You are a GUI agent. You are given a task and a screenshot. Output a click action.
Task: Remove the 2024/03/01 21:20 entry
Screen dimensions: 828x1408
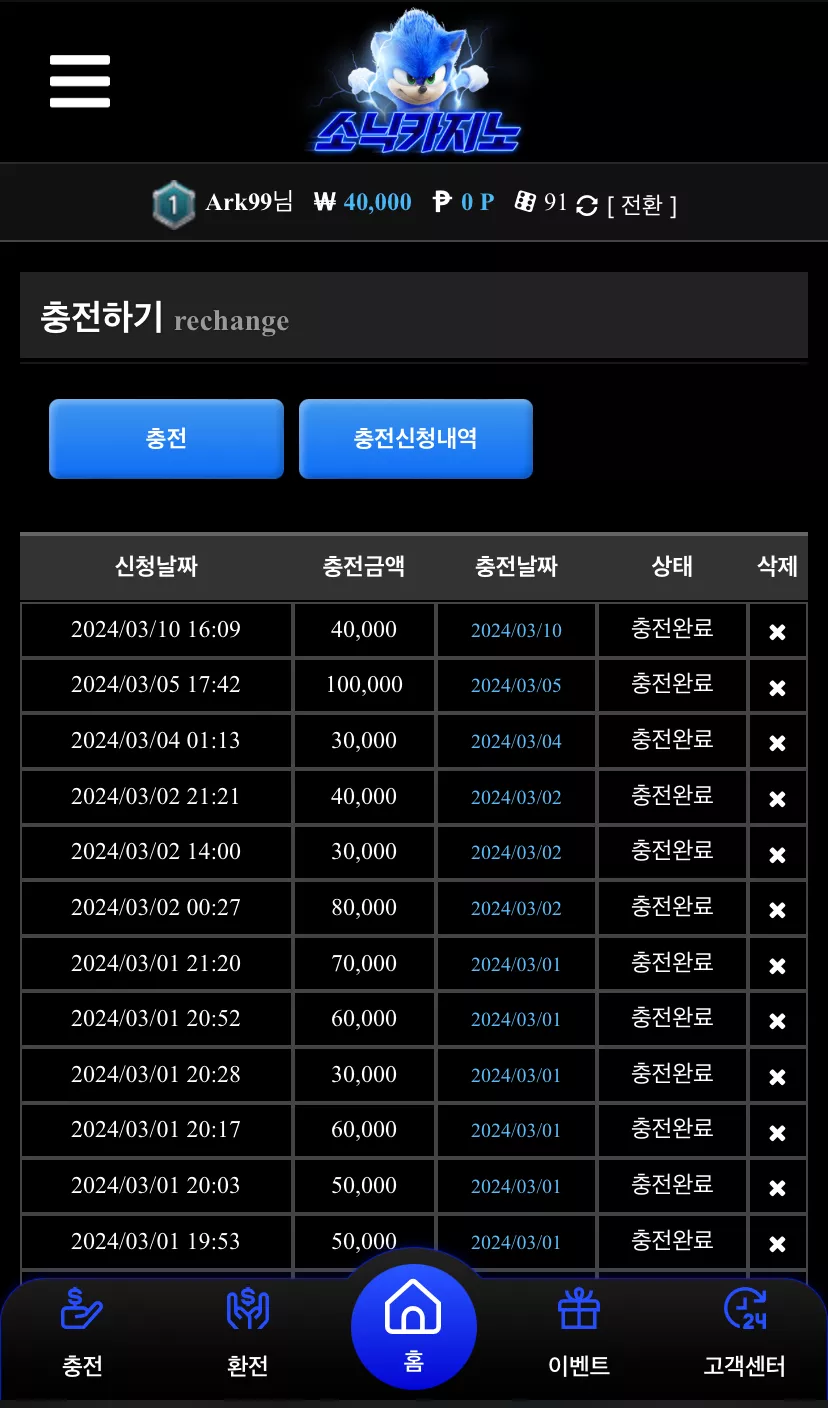[x=777, y=966]
